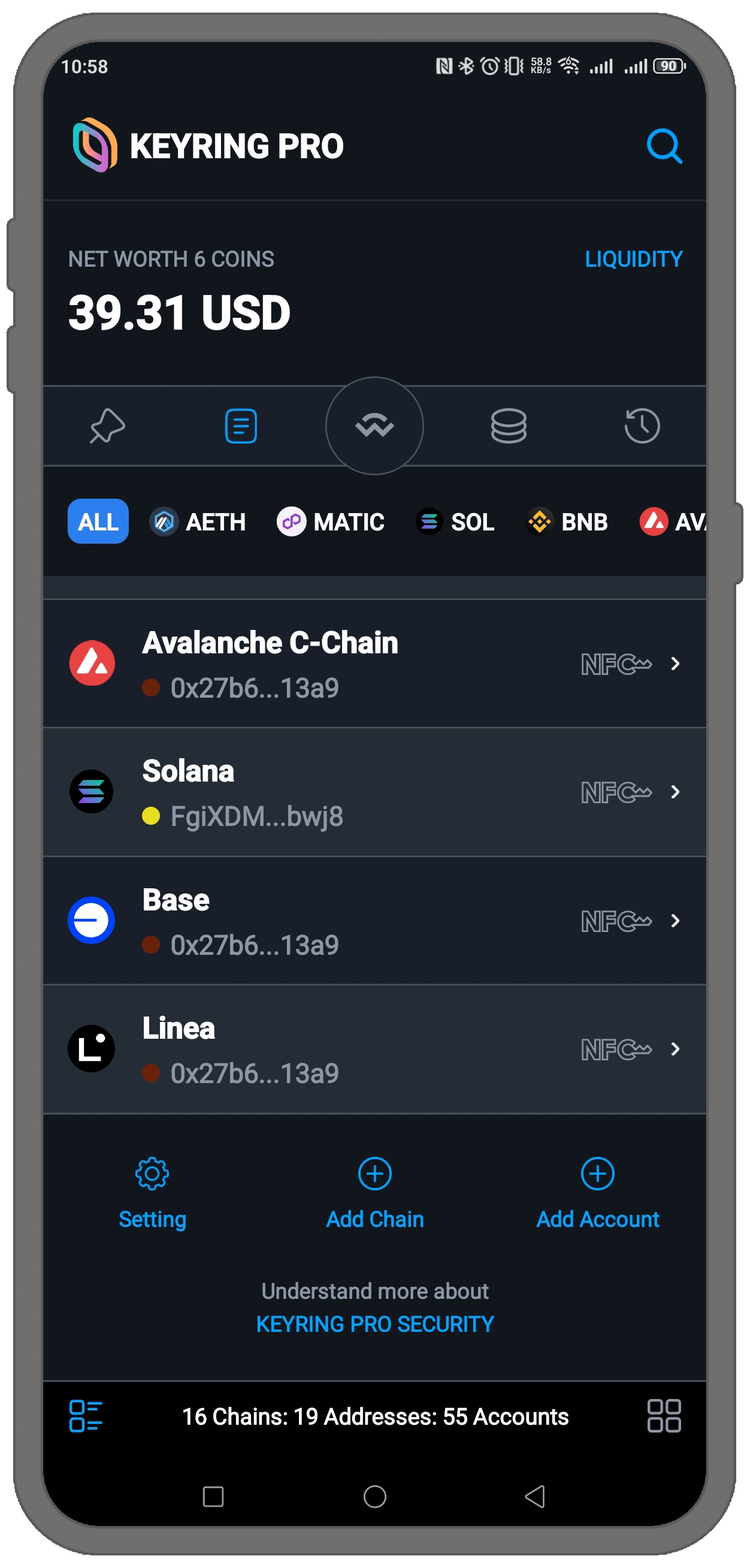Open the Avalanche C-Chain account
This screenshot has height=1568, width=750.
tap(374, 664)
